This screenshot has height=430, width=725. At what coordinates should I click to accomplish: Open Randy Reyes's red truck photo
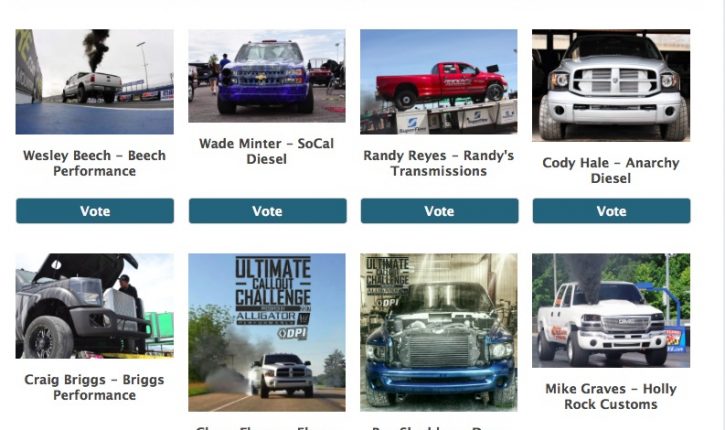(439, 82)
